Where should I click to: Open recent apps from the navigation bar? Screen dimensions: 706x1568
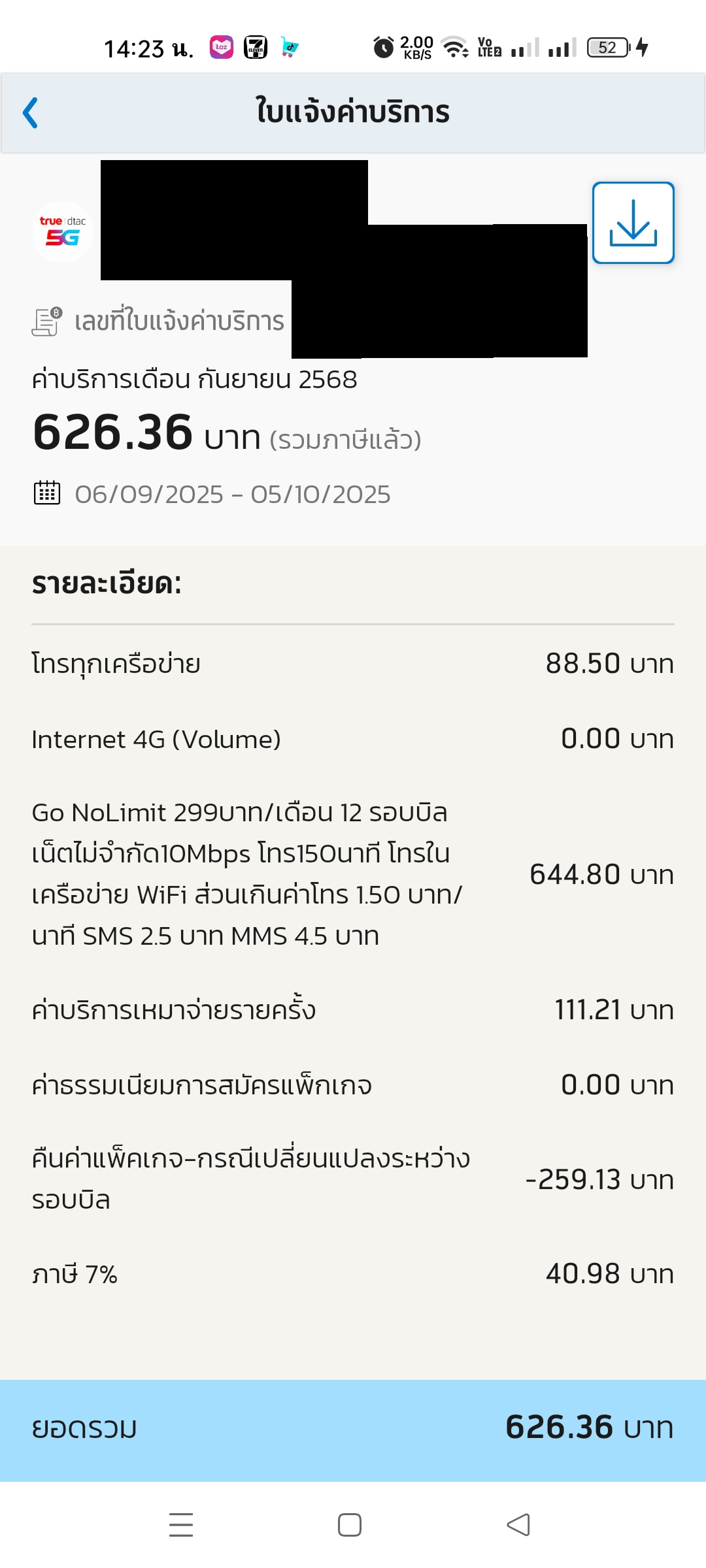tap(181, 1525)
